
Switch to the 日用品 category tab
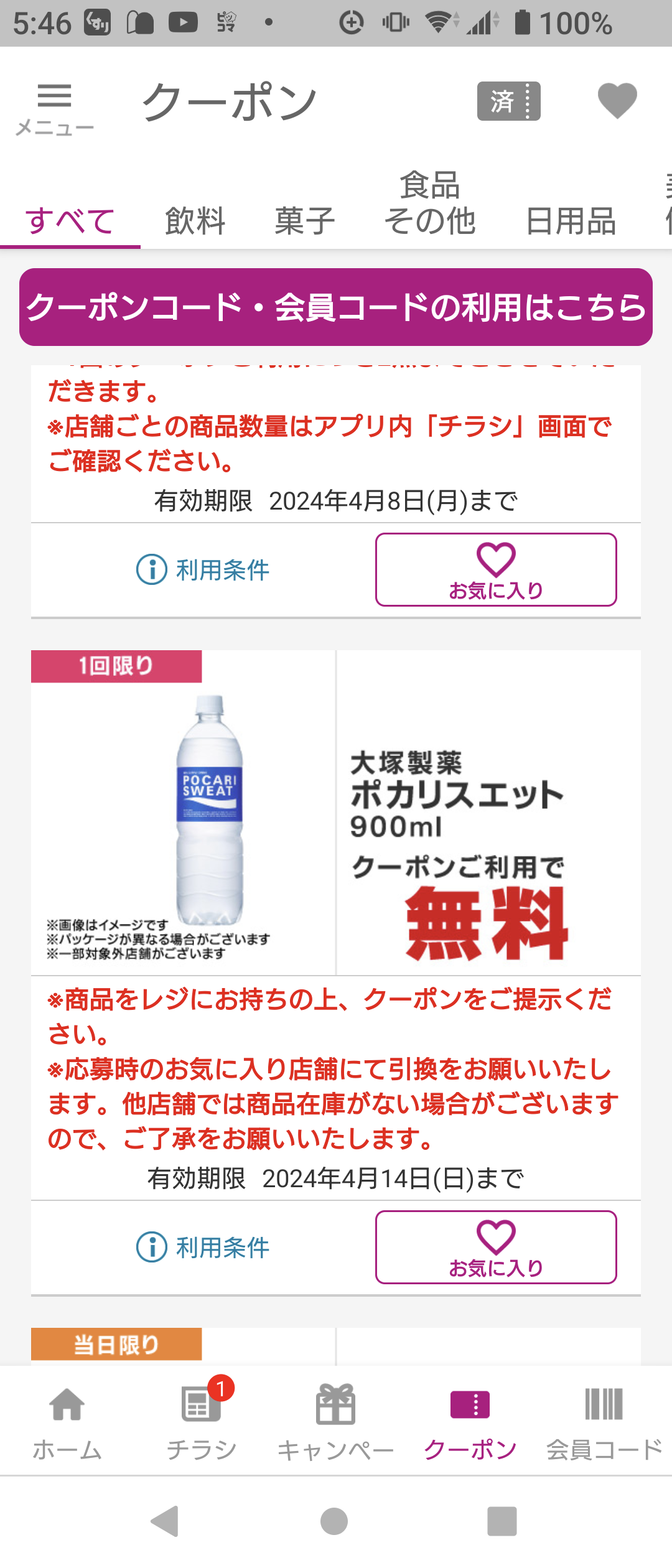coord(571,221)
